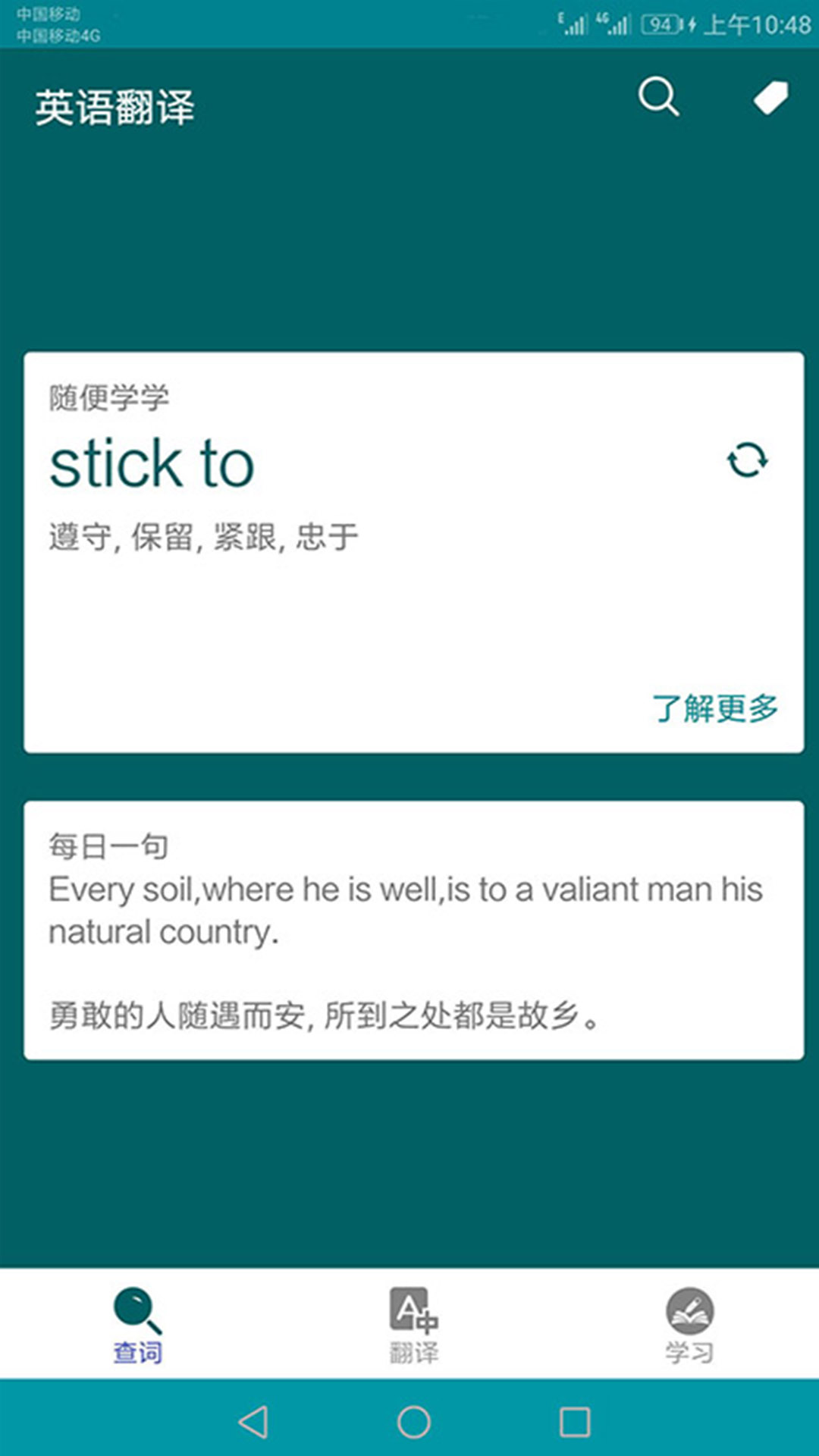Refresh the random word "stick to"
Screen dimensions: 819x1456
(x=747, y=460)
